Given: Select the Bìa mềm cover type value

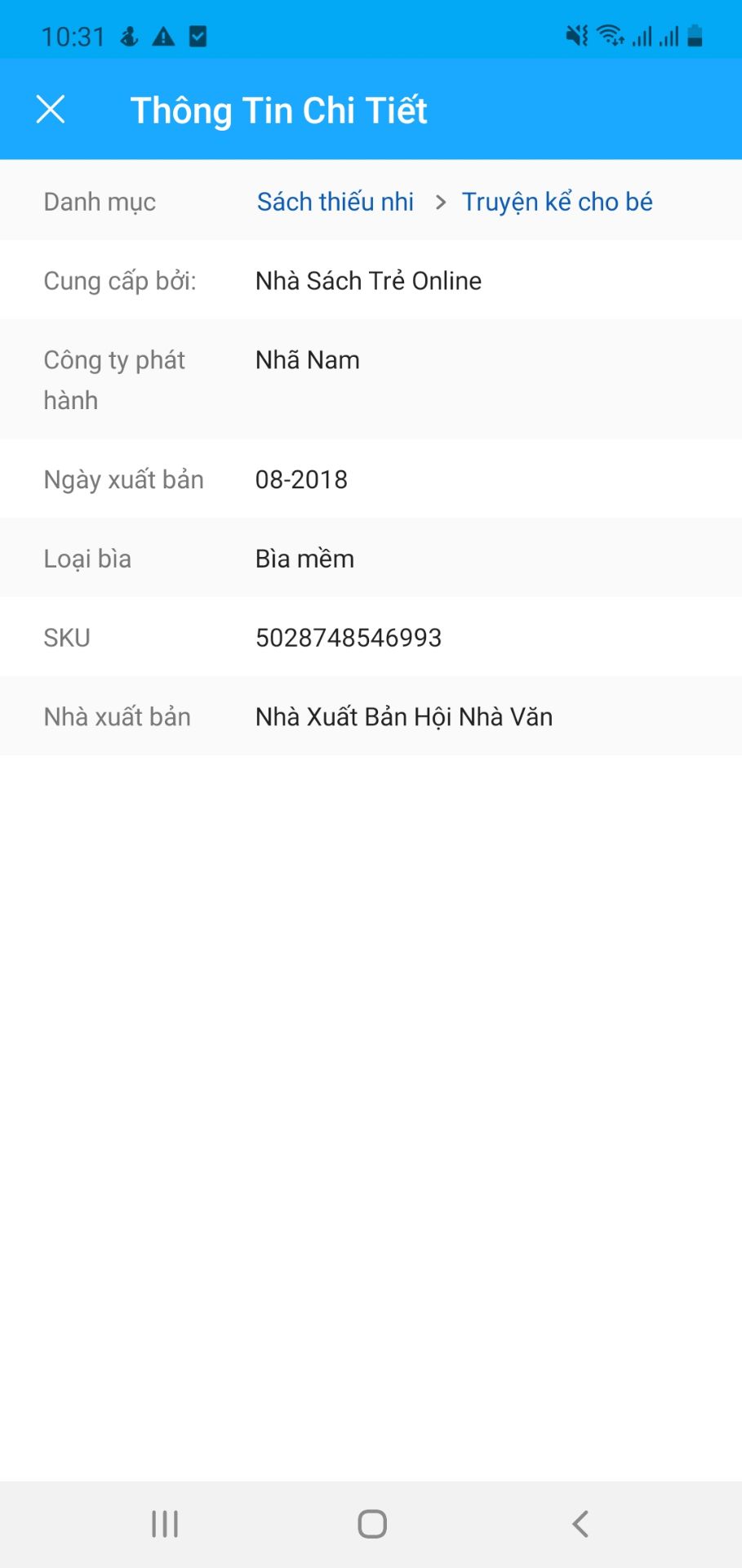Looking at the screenshot, I should tap(304, 558).
